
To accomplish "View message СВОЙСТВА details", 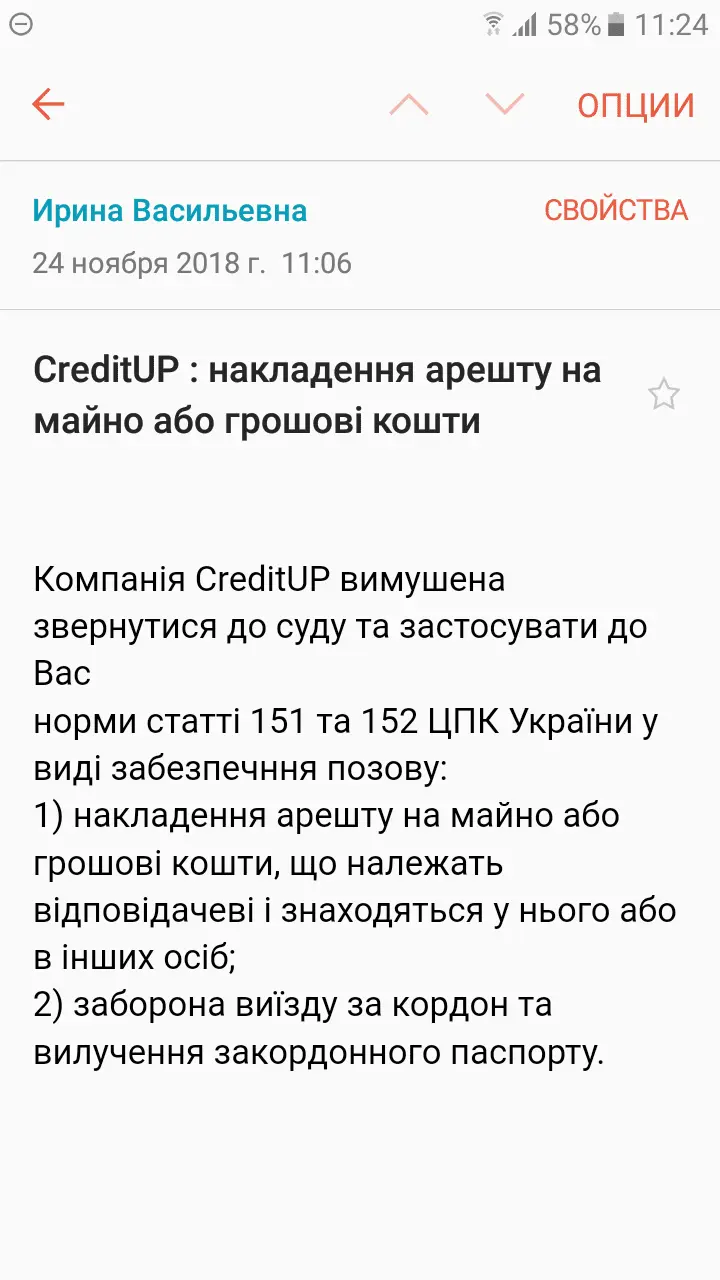I will coord(616,210).
